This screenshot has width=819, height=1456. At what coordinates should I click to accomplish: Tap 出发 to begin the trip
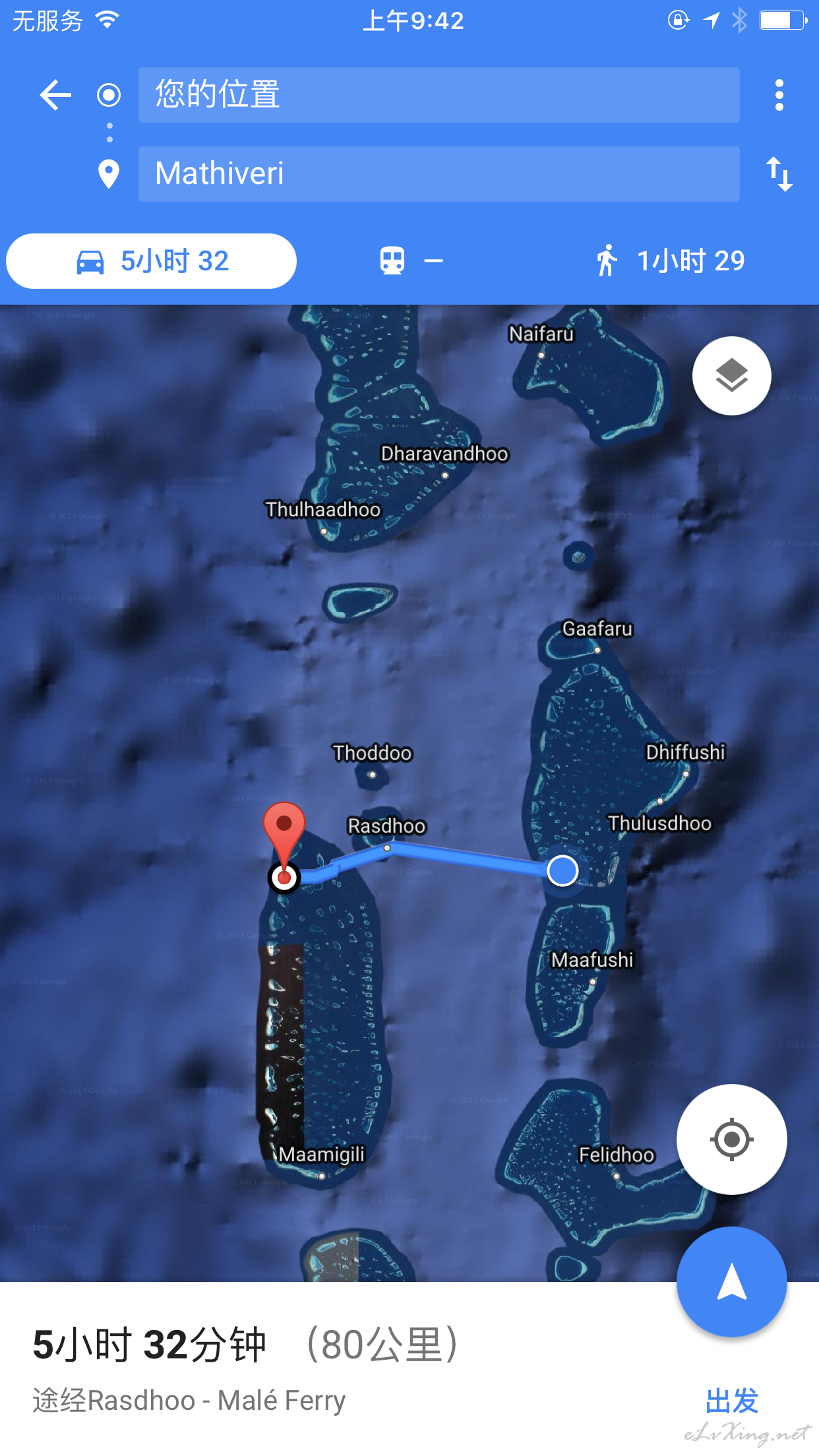[x=731, y=1401]
